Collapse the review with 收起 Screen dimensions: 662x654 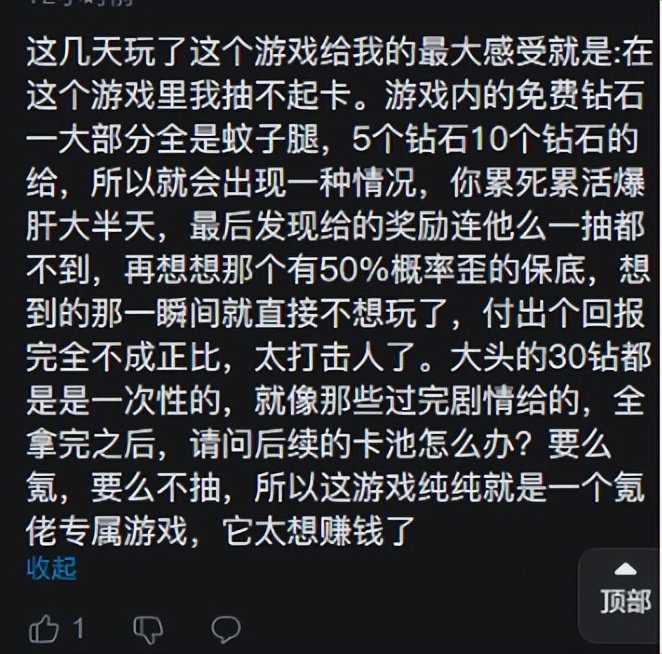pos(51,568)
